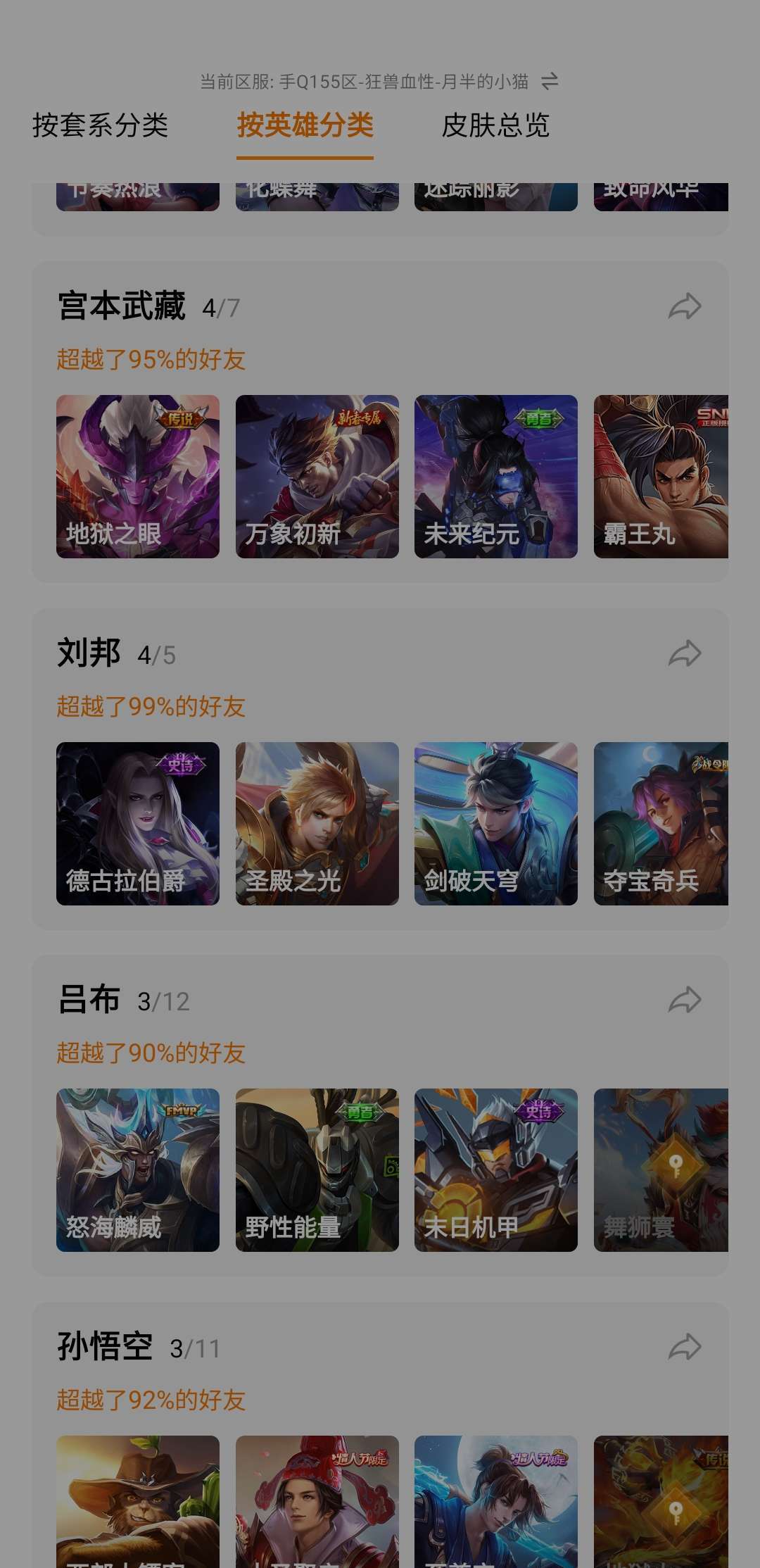The width and height of the screenshot is (760, 1568).
Task: View the locked 舞狮赛 skin
Action: [661, 1170]
